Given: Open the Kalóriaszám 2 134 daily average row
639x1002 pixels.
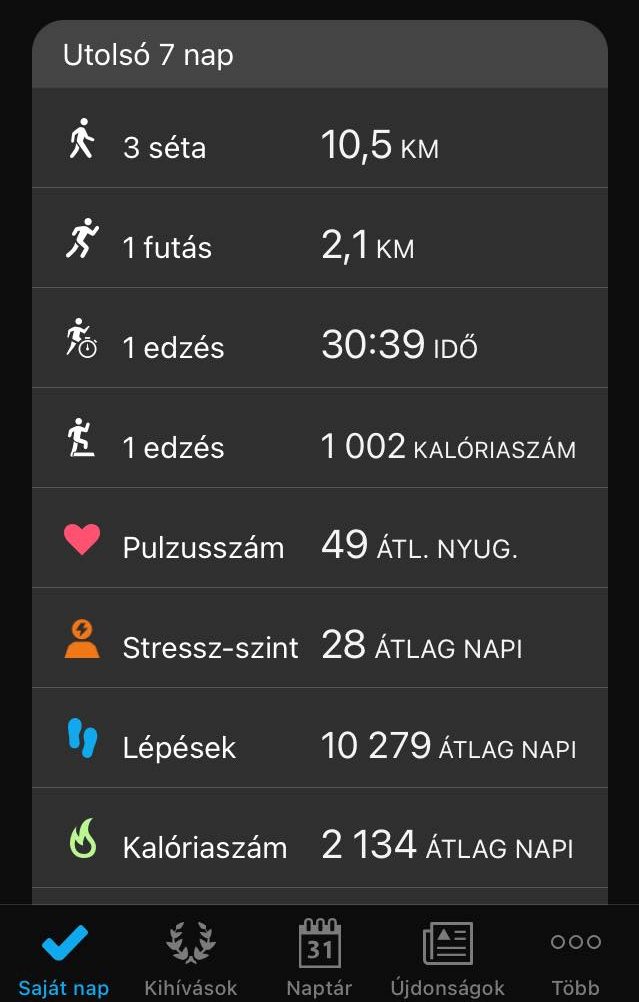Looking at the screenshot, I should pos(319,847).
